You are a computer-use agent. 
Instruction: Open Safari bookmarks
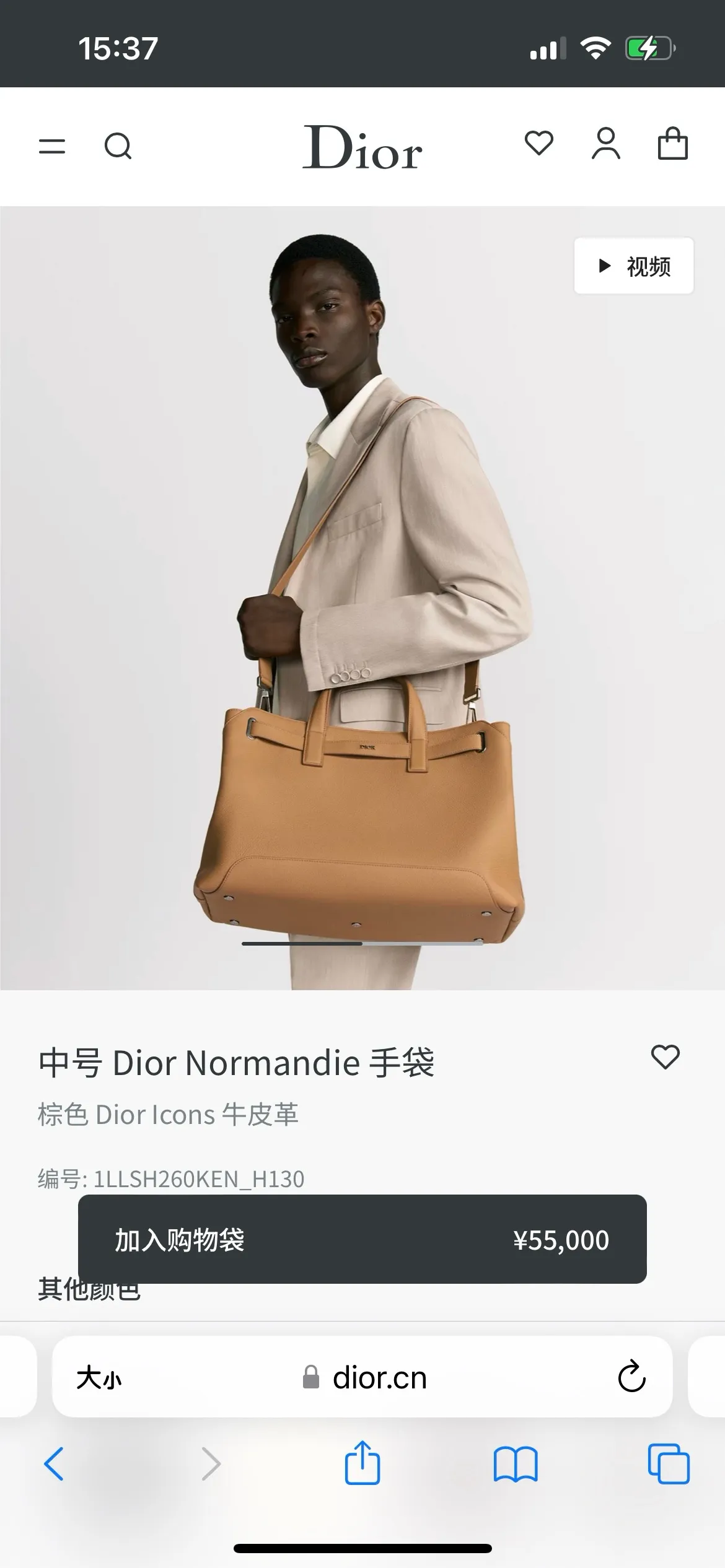tap(515, 1464)
